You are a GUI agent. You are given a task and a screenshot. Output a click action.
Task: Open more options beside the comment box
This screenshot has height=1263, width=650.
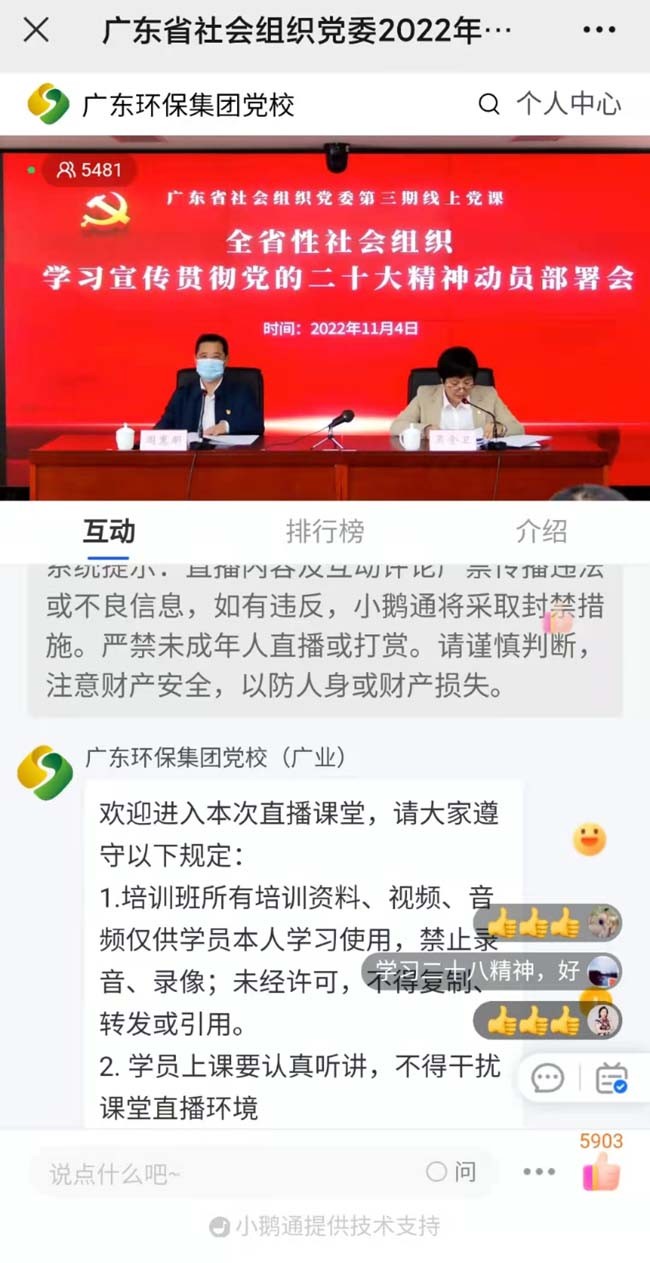[539, 1172]
